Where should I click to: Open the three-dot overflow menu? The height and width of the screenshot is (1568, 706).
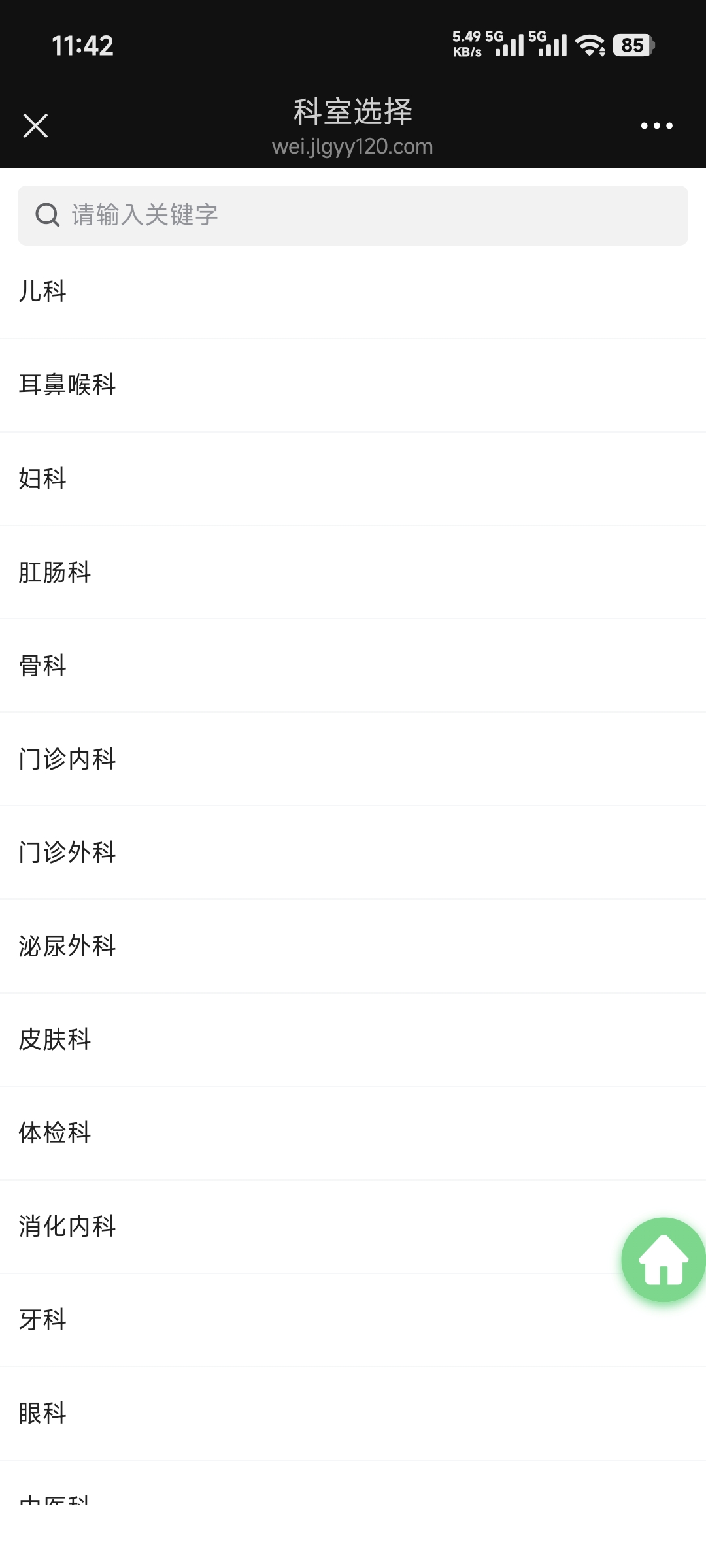click(x=656, y=125)
